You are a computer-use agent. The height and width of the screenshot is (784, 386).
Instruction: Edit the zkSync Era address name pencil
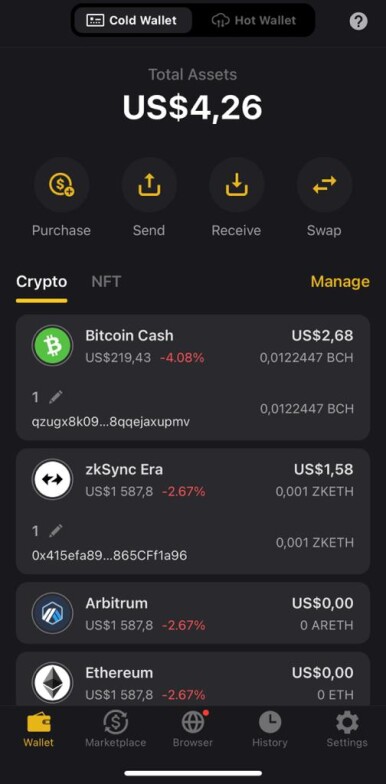pos(56,530)
